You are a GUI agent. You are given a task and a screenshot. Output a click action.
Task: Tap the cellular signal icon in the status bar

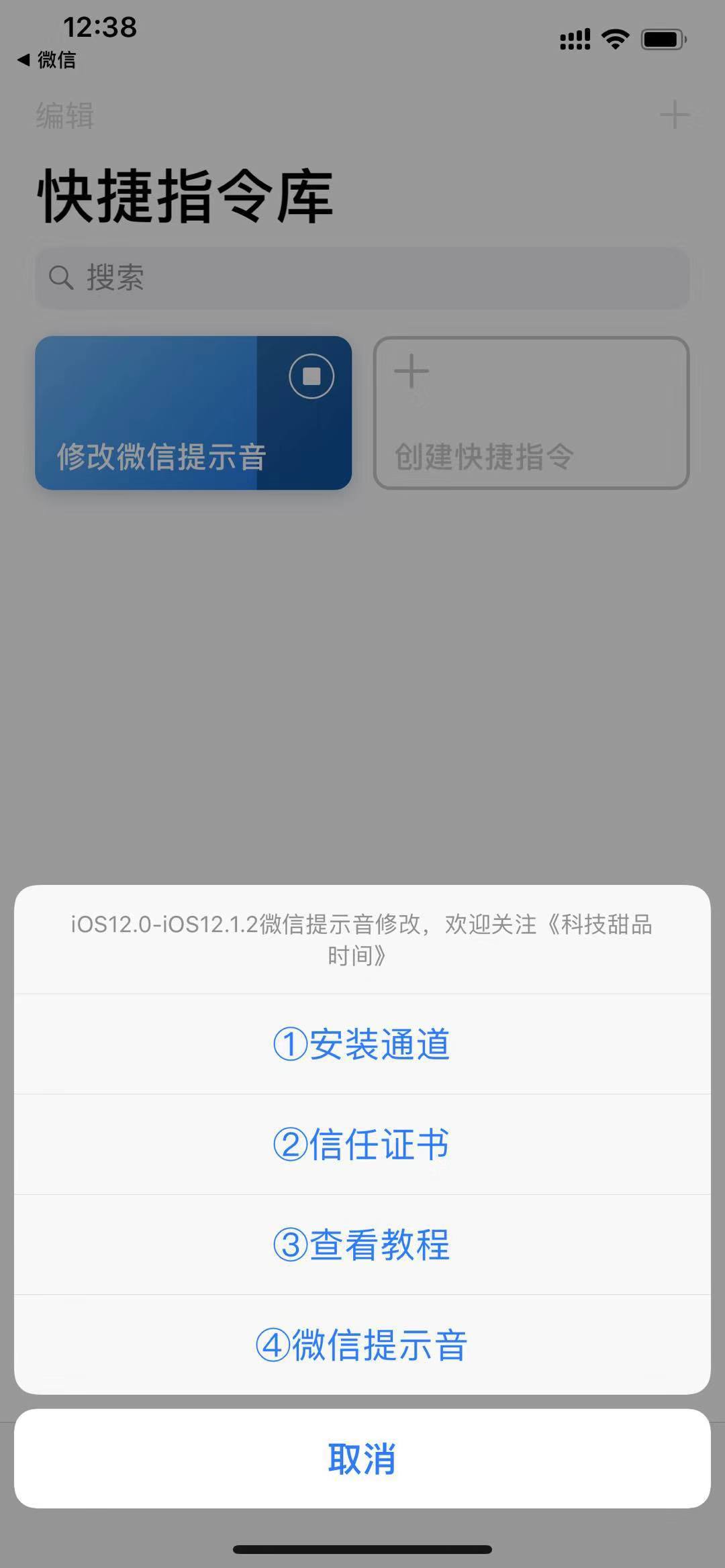tap(574, 40)
